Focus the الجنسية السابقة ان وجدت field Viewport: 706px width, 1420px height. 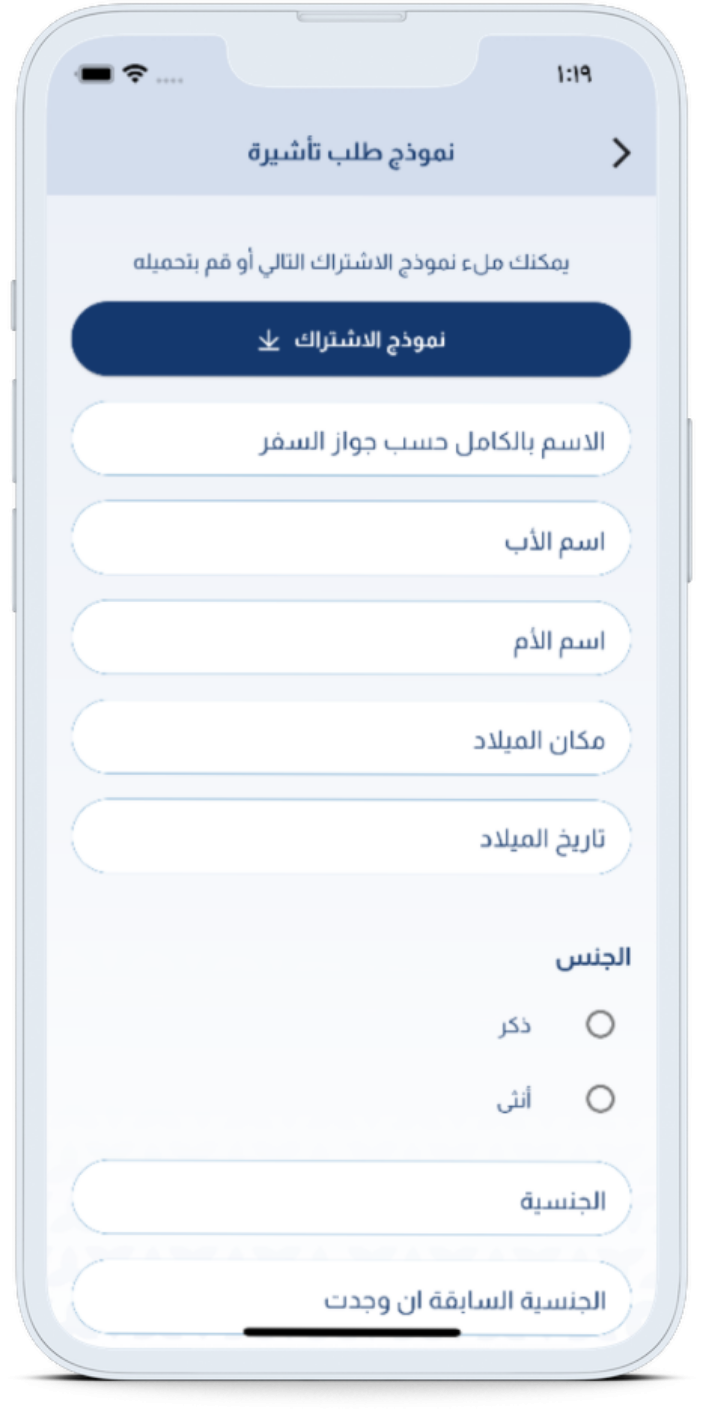351,1298
